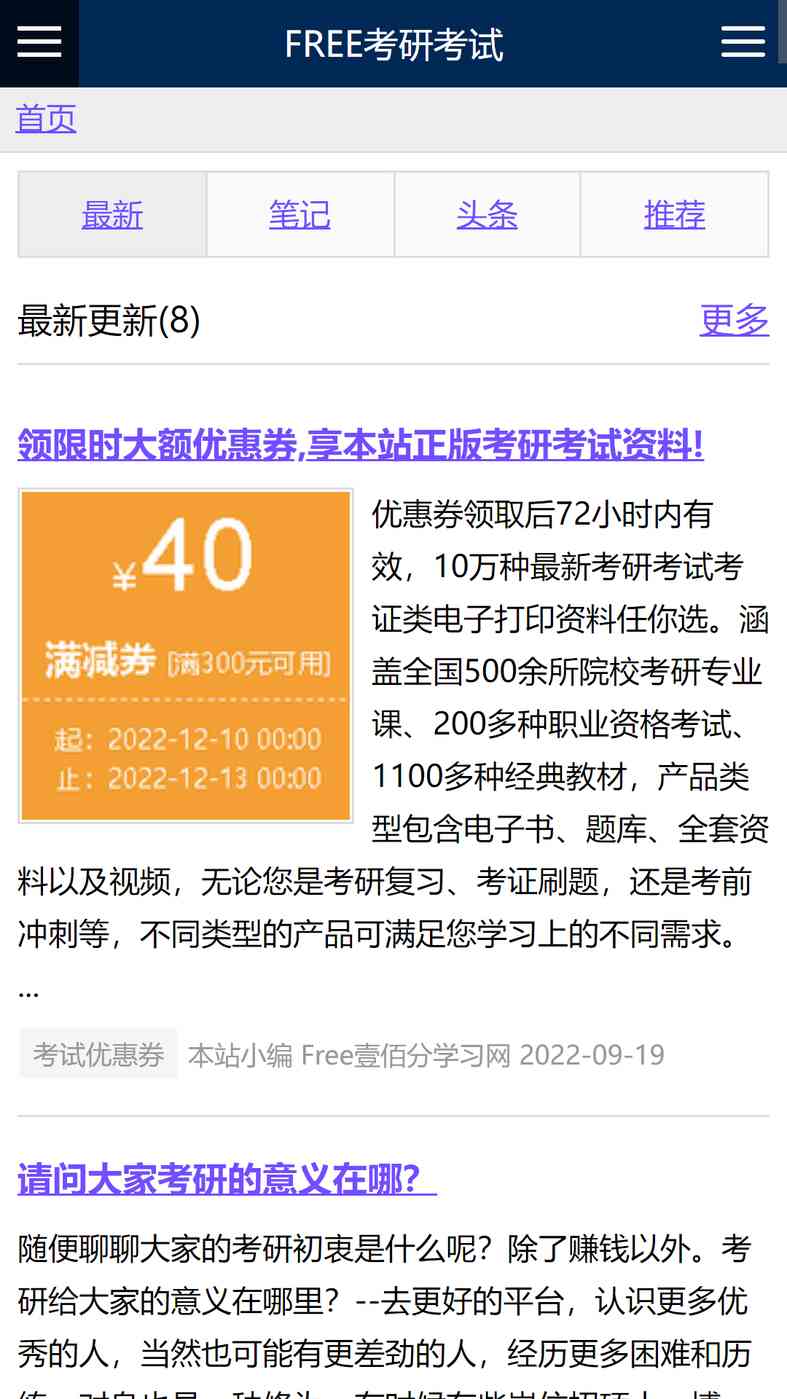The width and height of the screenshot is (787, 1399).
Task: Tap the ¥40 coupon image
Action: (186, 656)
